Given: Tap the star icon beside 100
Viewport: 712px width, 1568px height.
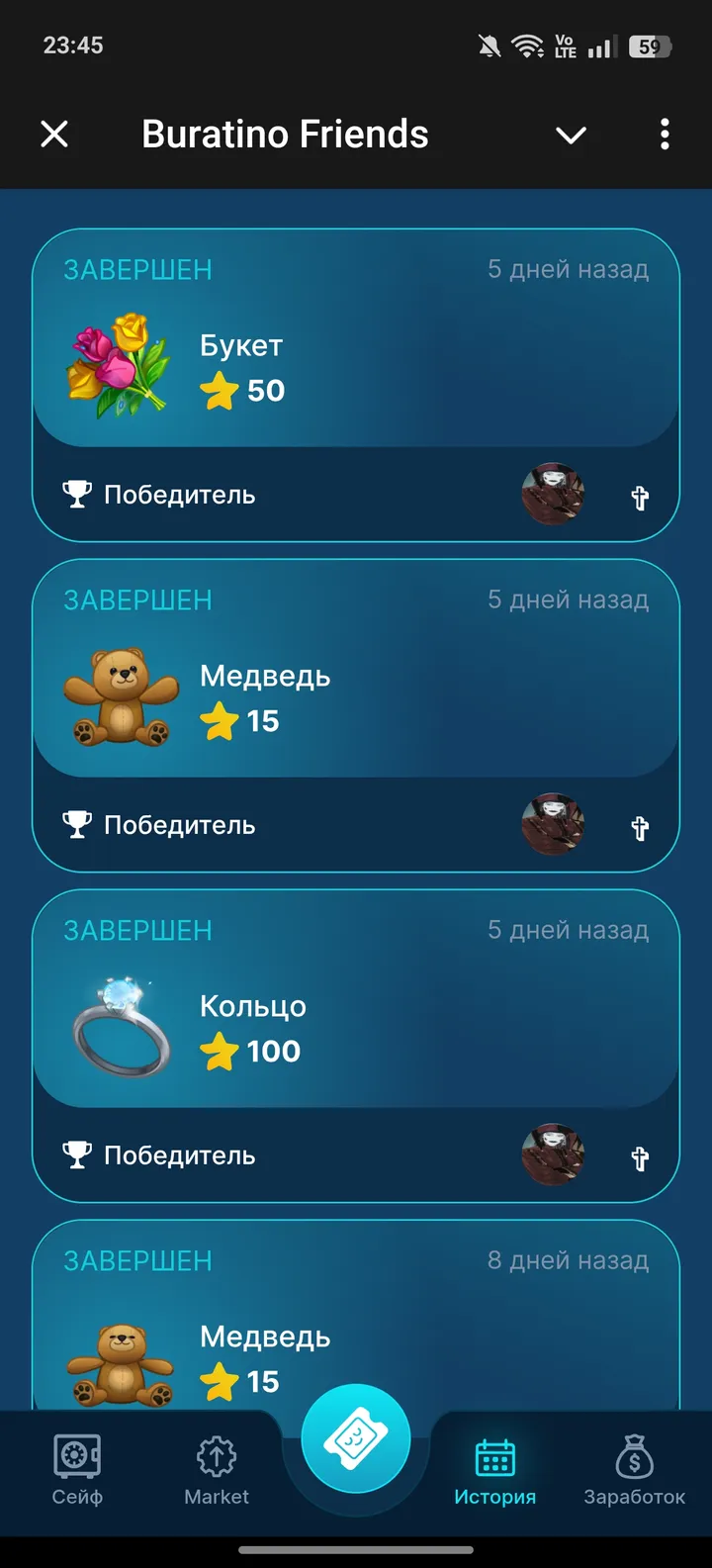Looking at the screenshot, I should pyautogui.click(x=220, y=1051).
